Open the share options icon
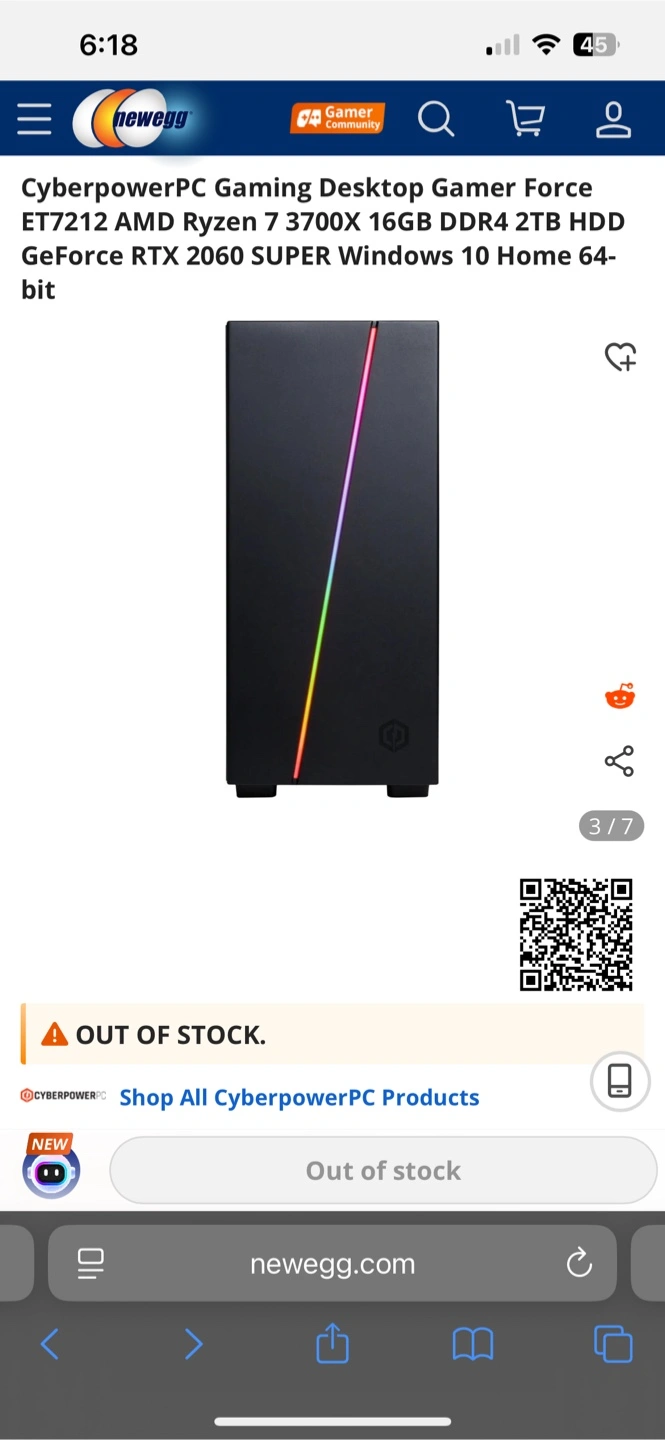 click(x=620, y=761)
